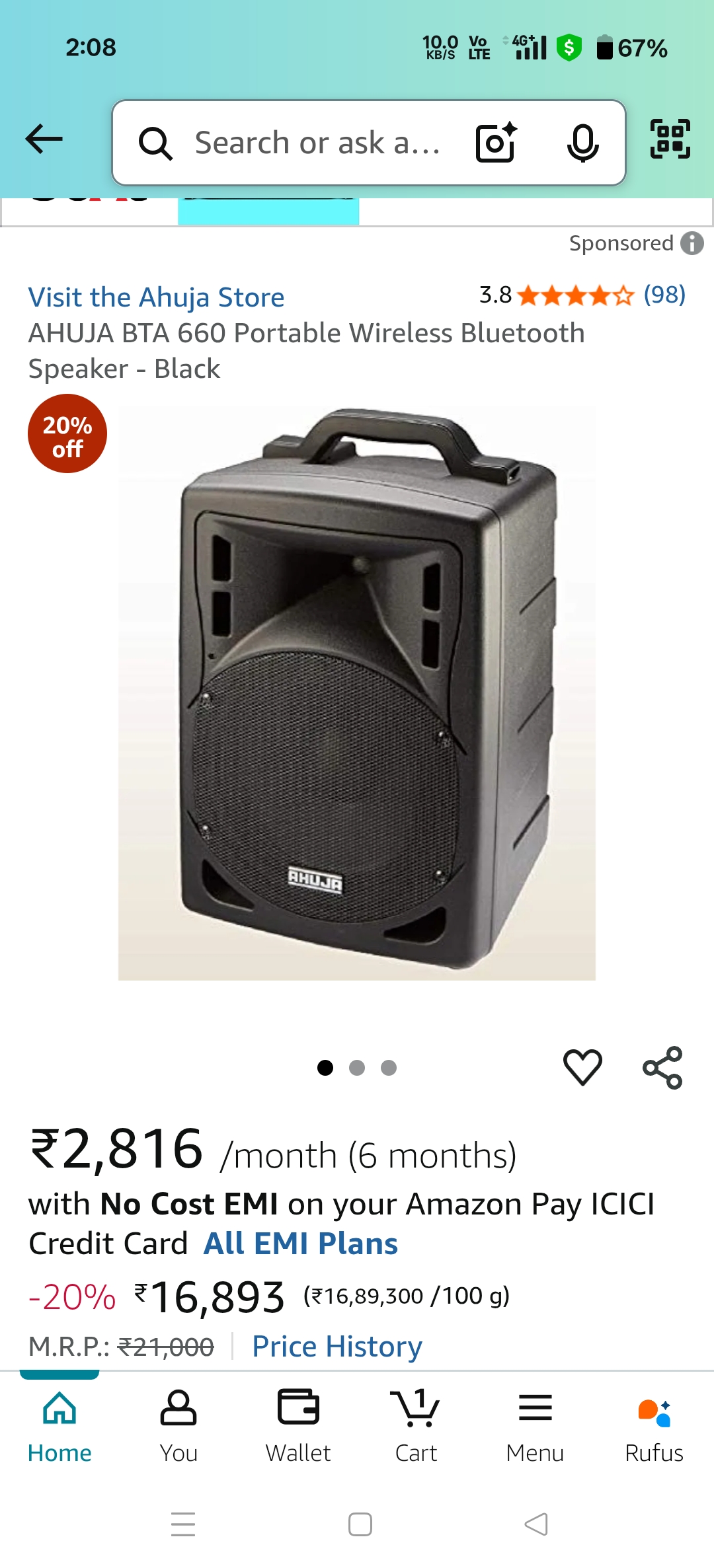Visit the Ahuja Store
The width and height of the screenshot is (714, 1568).
(156, 297)
